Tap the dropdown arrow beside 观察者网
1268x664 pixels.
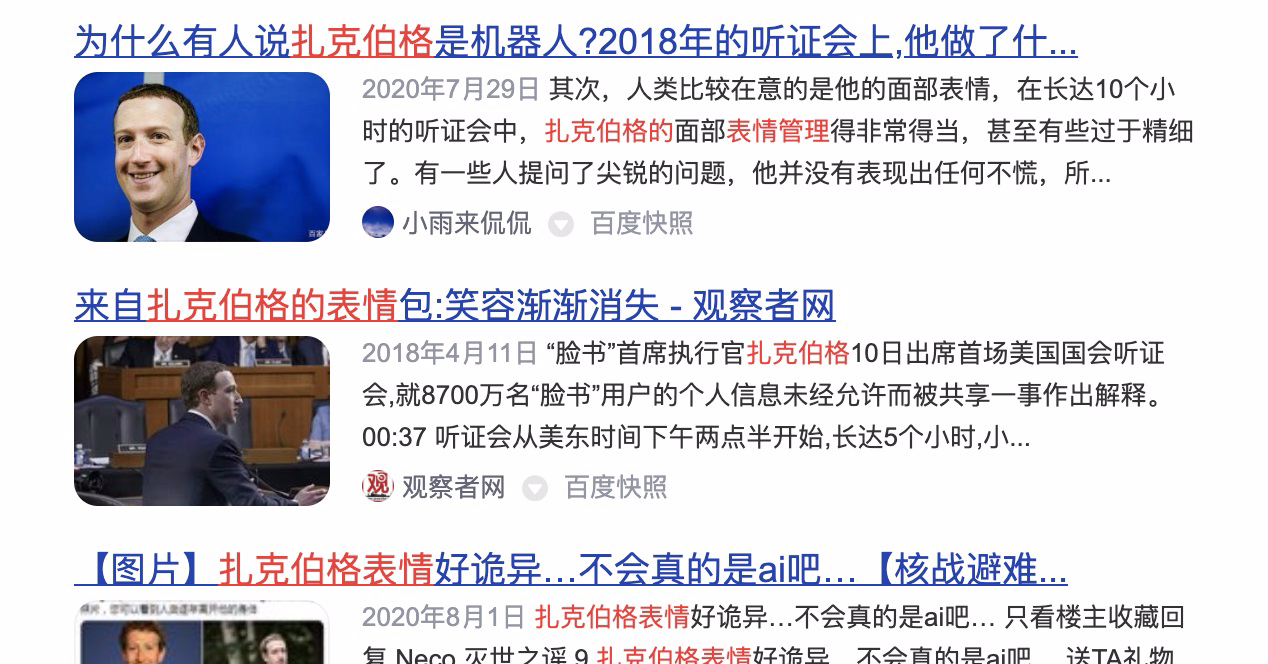point(535,488)
